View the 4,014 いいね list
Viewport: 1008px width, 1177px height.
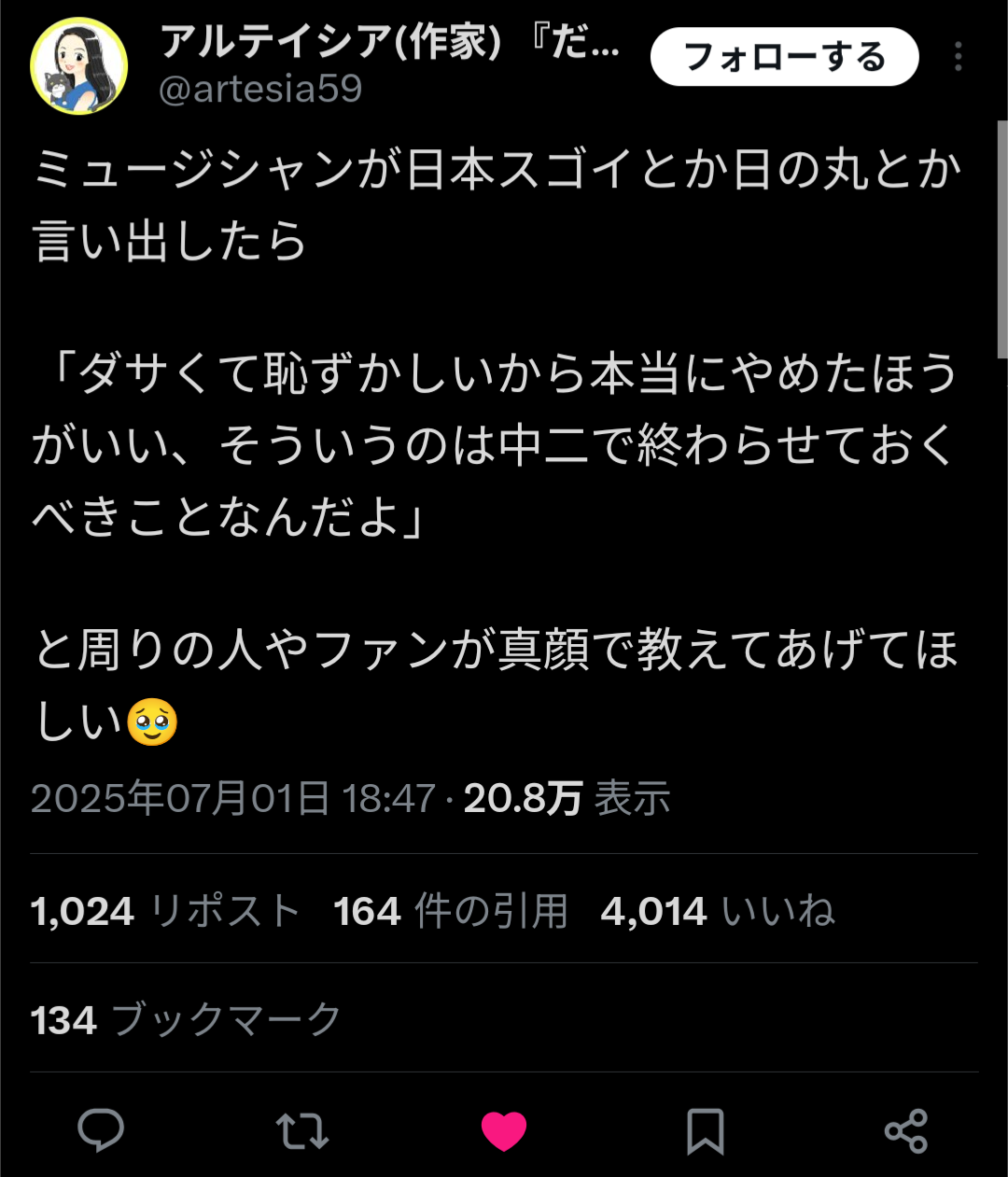[717, 911]
